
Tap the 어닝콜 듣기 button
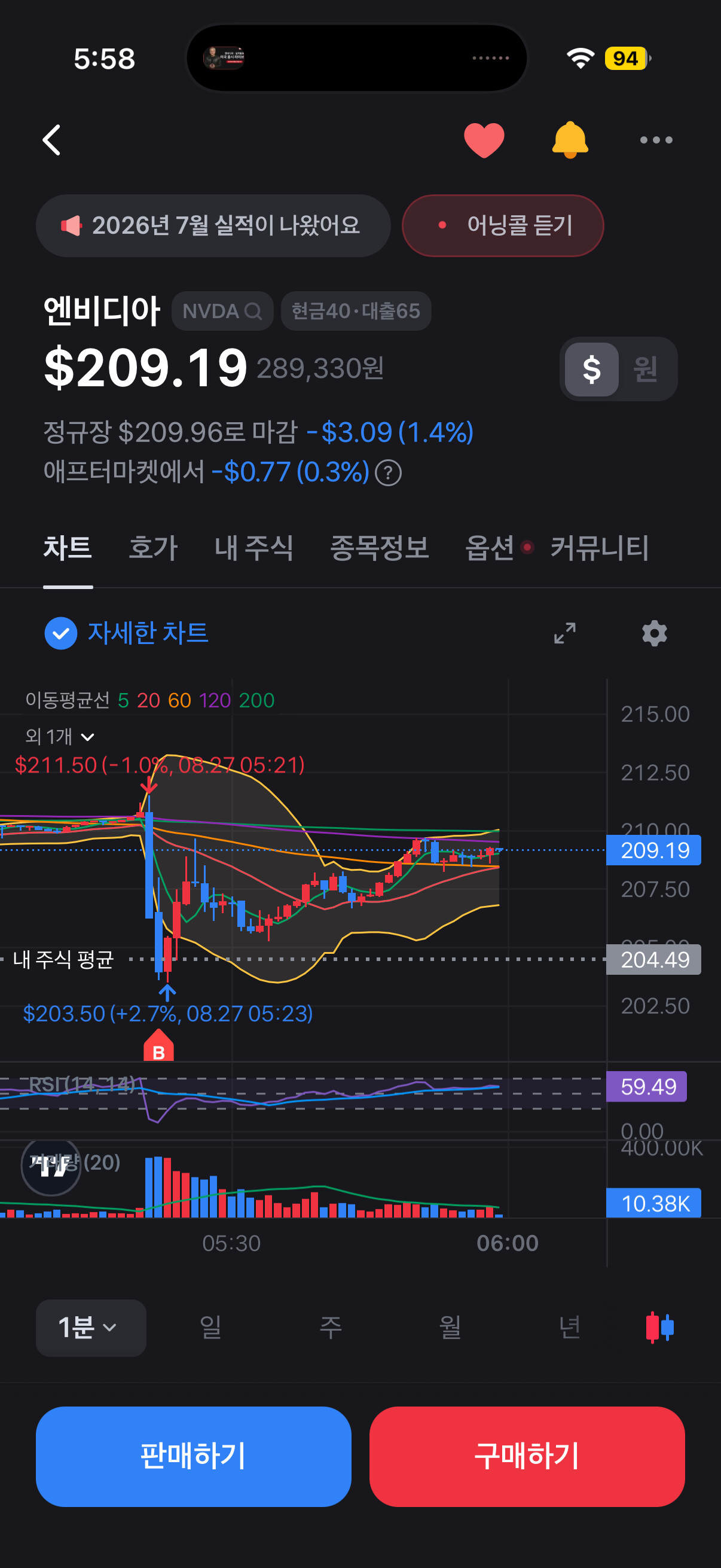[x=503, y=226]
